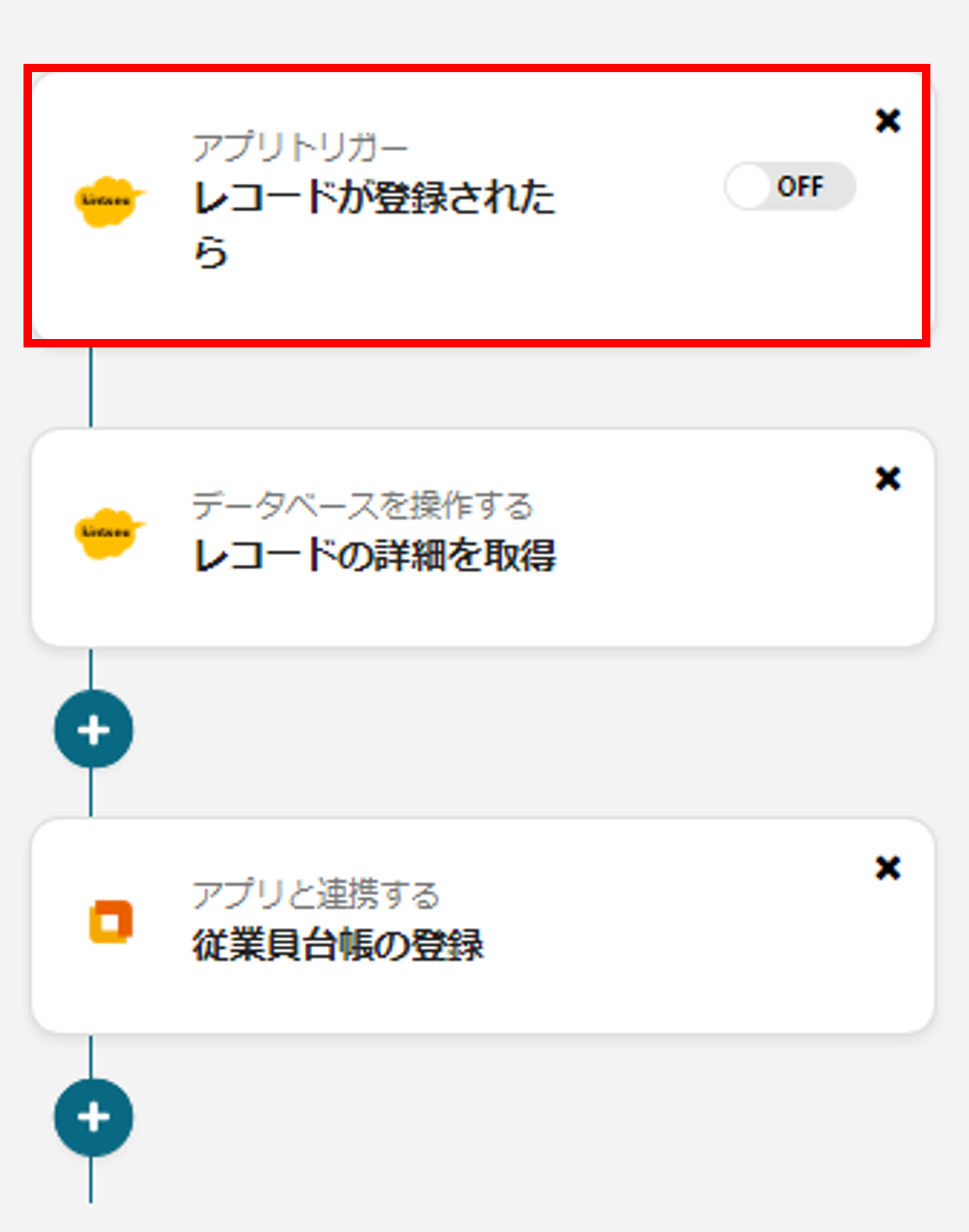Remove the レコードが登録されたら trigger card
Image resolution: width=969 pixels, height=1232 pixels.
click(x=887, y=121)
